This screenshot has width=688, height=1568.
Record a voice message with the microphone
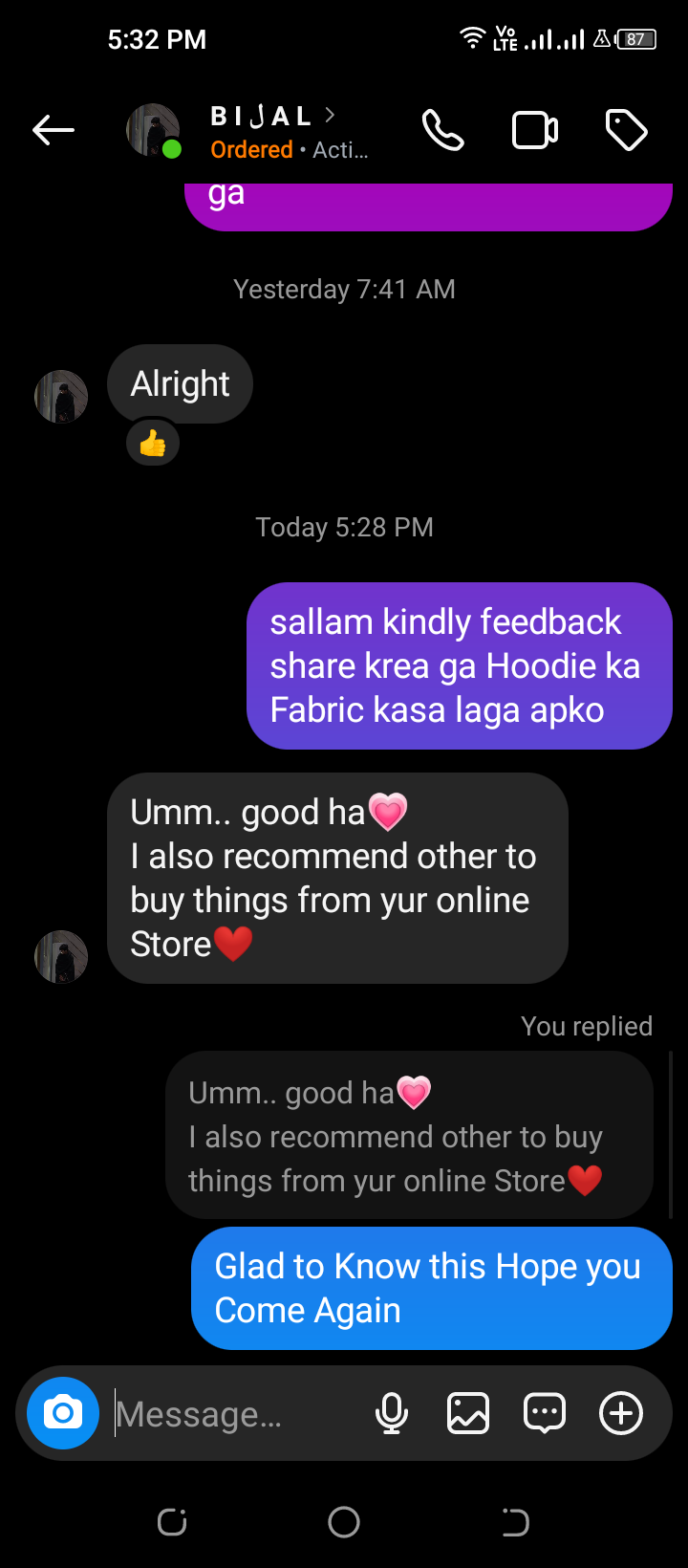coord(392,1412)
